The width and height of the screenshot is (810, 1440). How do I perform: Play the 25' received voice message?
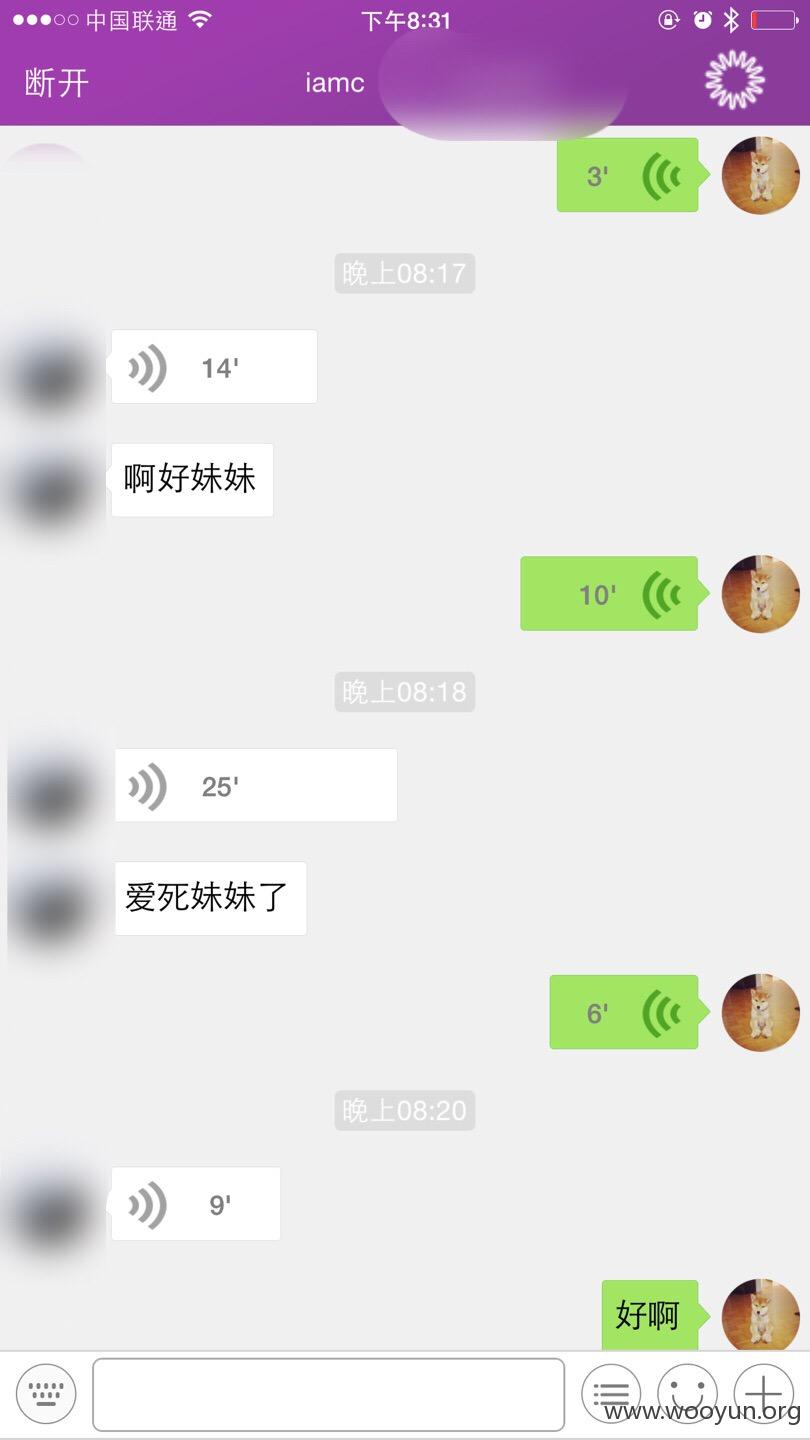(x=256, y=785)
